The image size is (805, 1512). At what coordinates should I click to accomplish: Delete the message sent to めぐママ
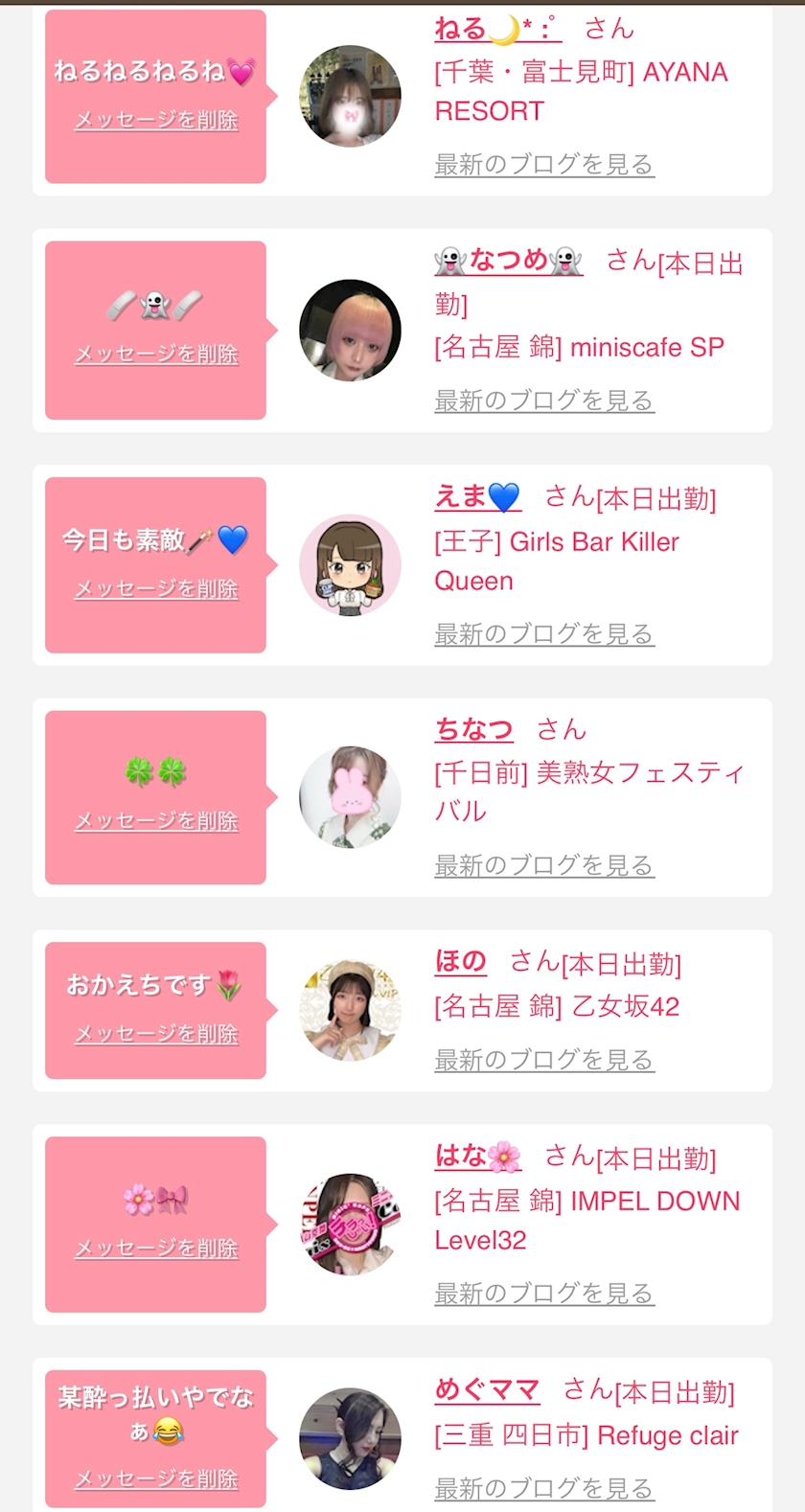click(156, 1479)
